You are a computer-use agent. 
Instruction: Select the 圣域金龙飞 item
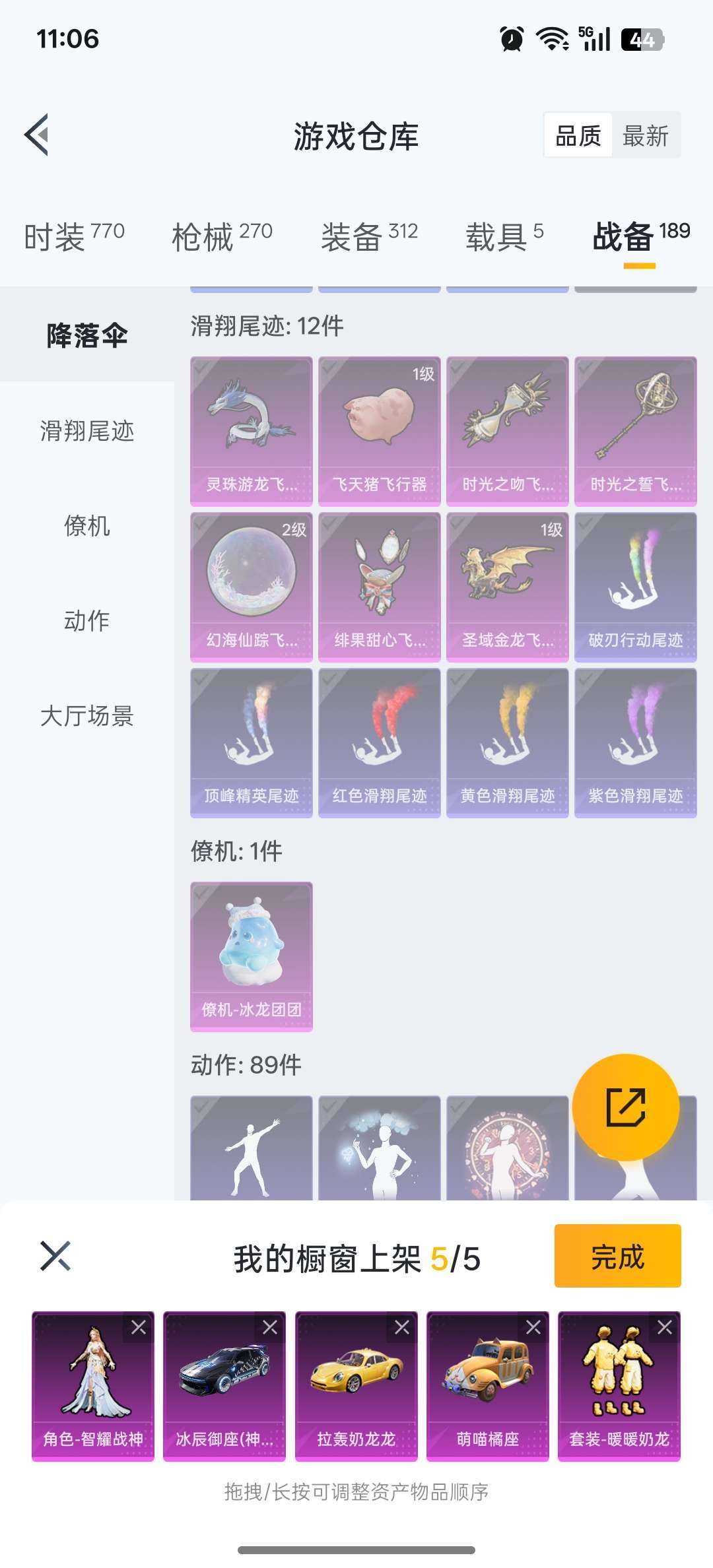(x=508, y=587)
